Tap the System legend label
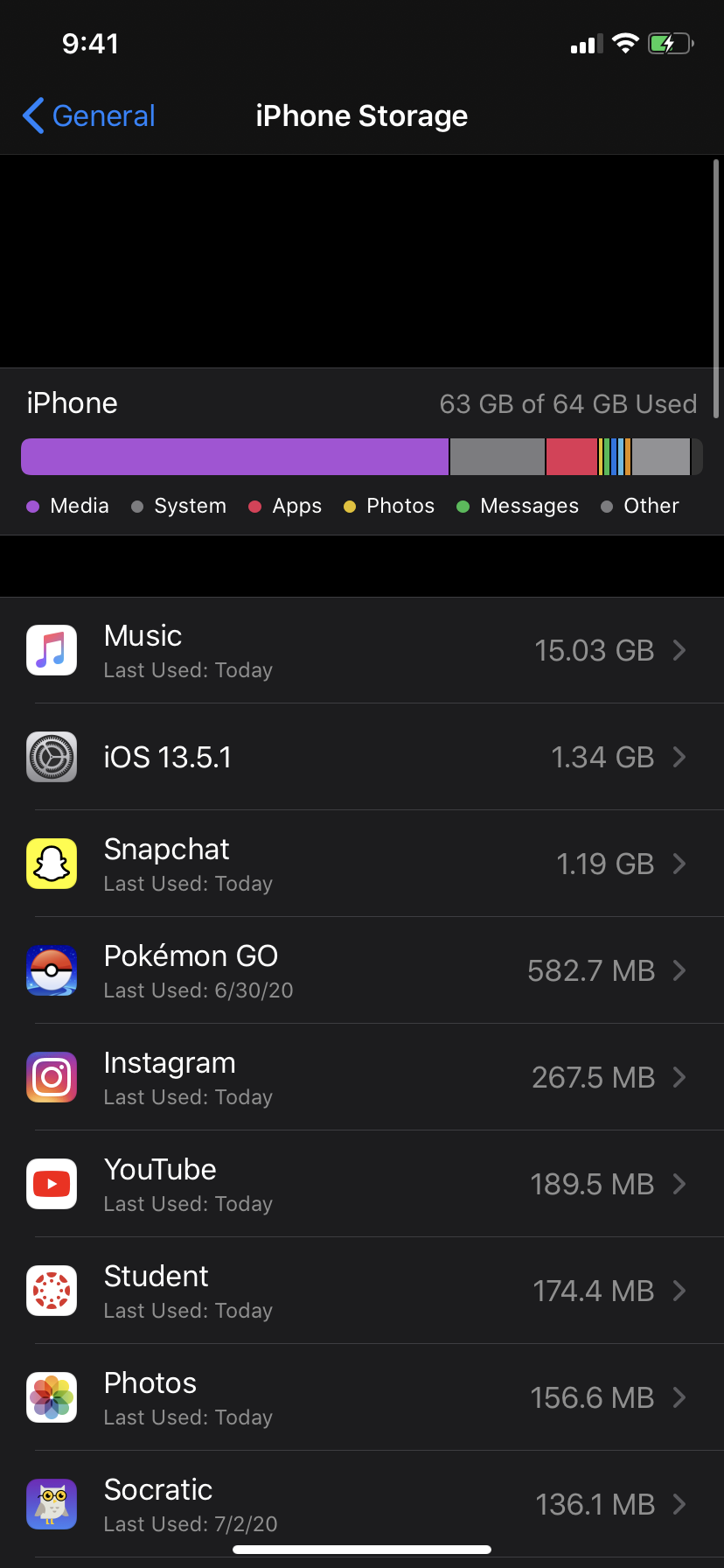The image size is (724, 1568). pyautogui.click(x=191, y=506)
